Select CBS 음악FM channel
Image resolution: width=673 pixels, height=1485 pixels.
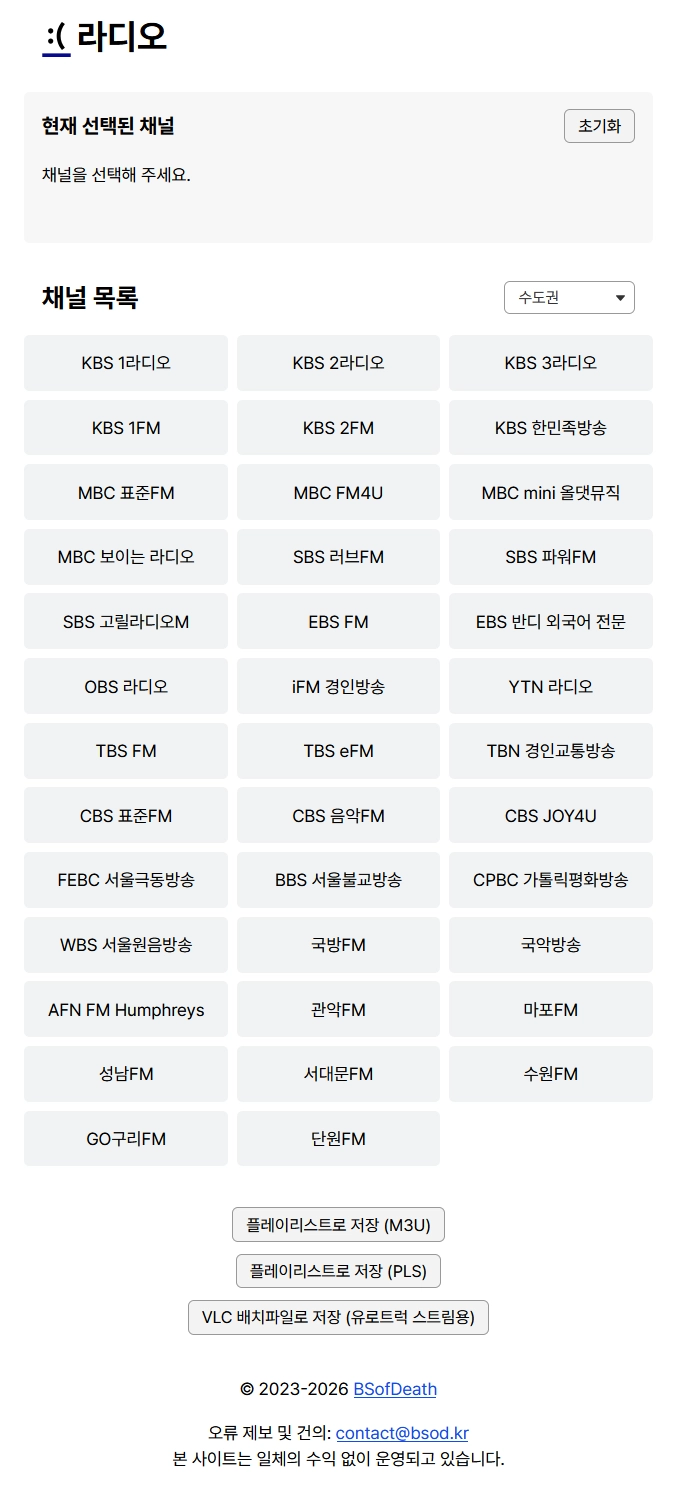click(x=338, y=815)
